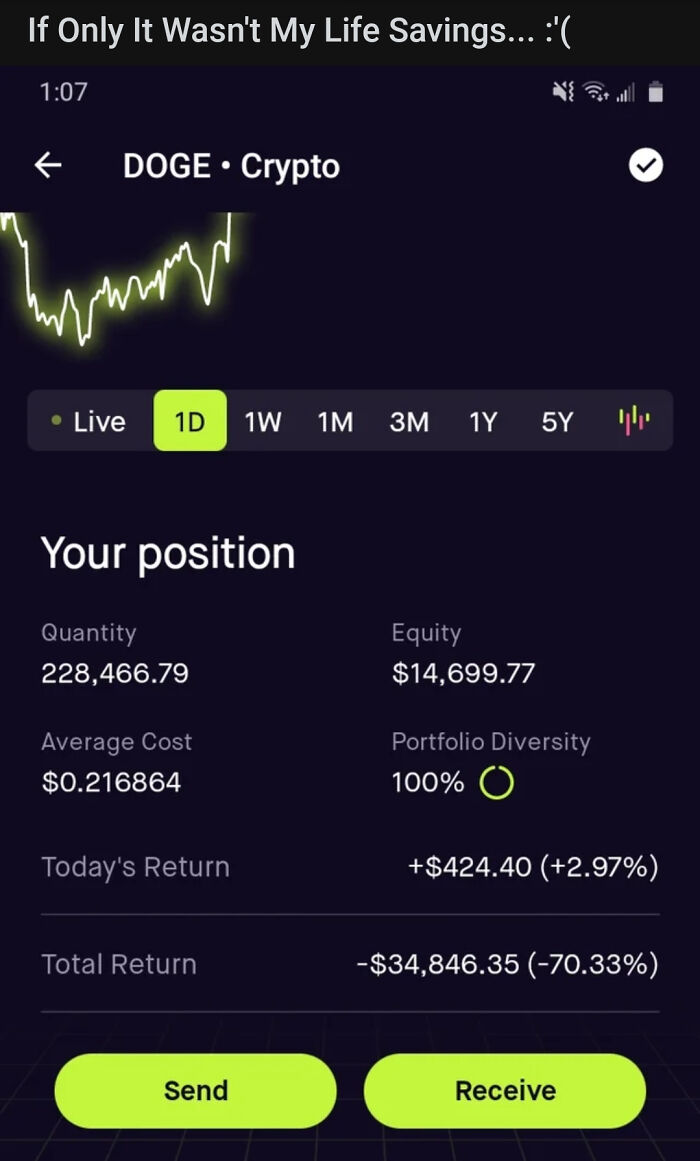The height and width of the screenshot is (1161, 700).
Task: Toggle the candlestick chart view
Action: [x=634, y=421]
